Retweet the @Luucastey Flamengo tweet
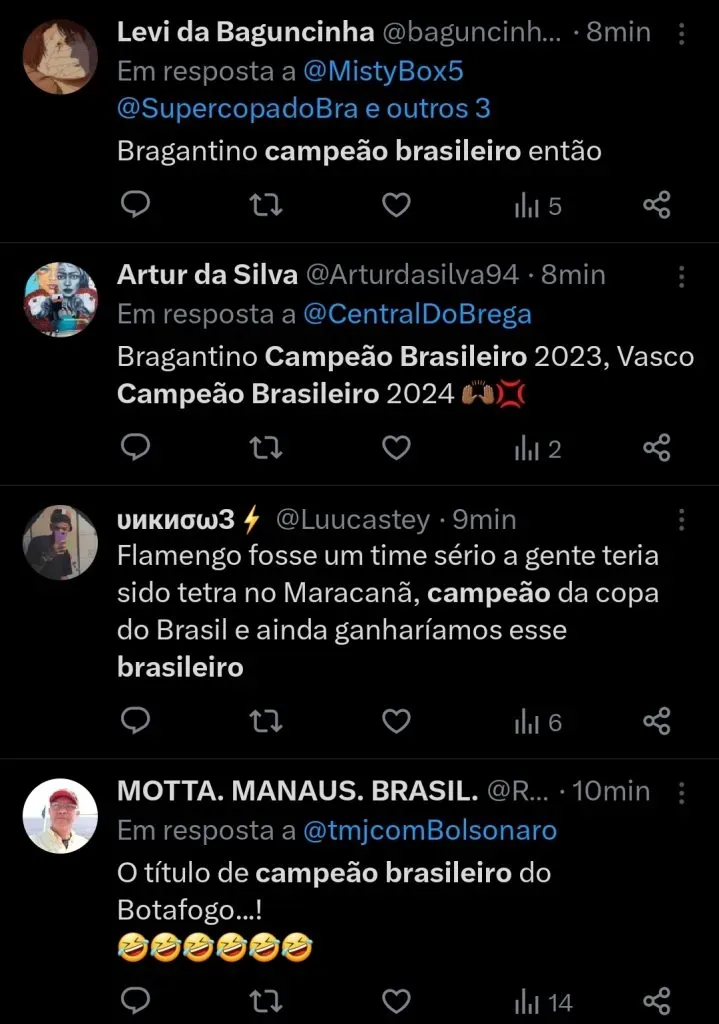Image resolution: width=719 pixels, height=1024 pixels. click(266, 720)
